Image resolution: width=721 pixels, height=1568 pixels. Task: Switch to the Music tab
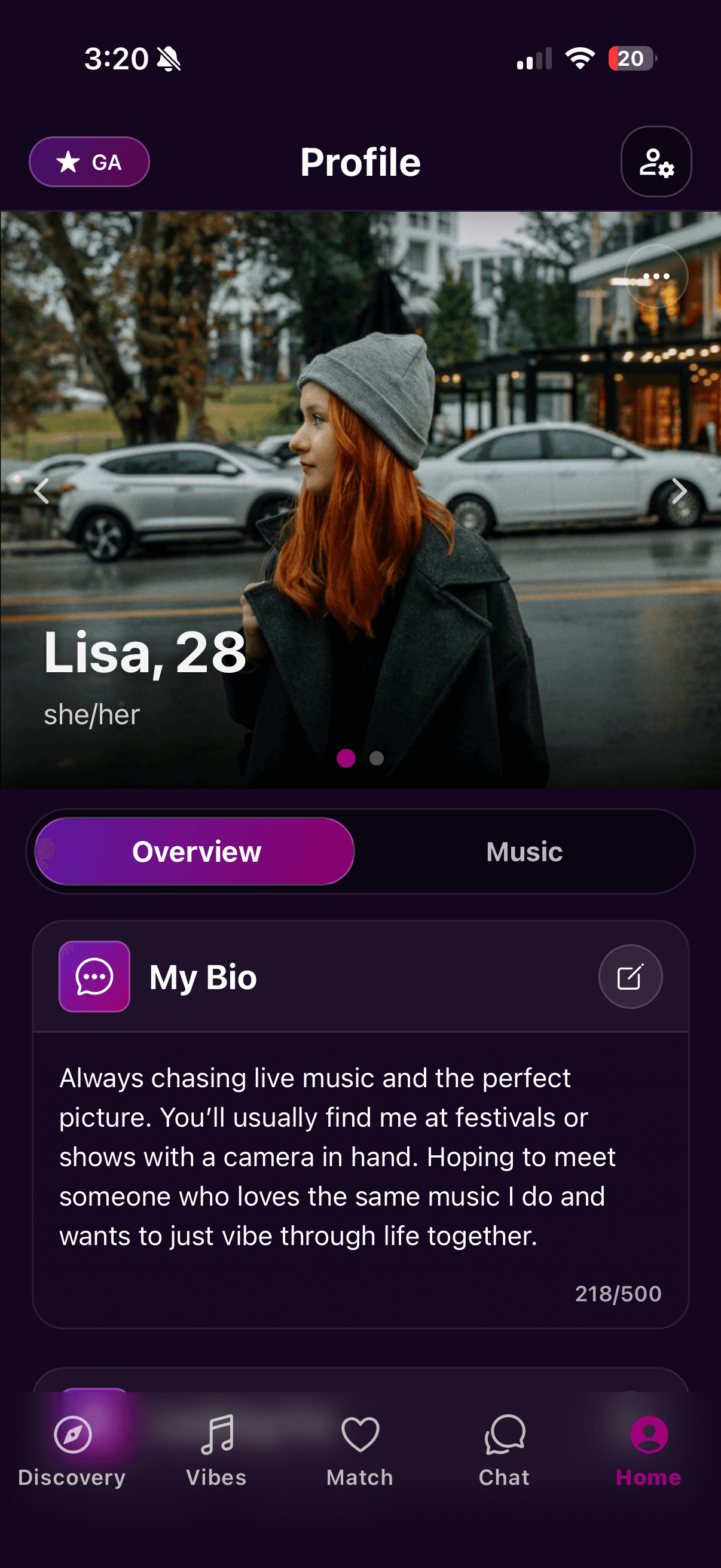click(x=524, y=851)
